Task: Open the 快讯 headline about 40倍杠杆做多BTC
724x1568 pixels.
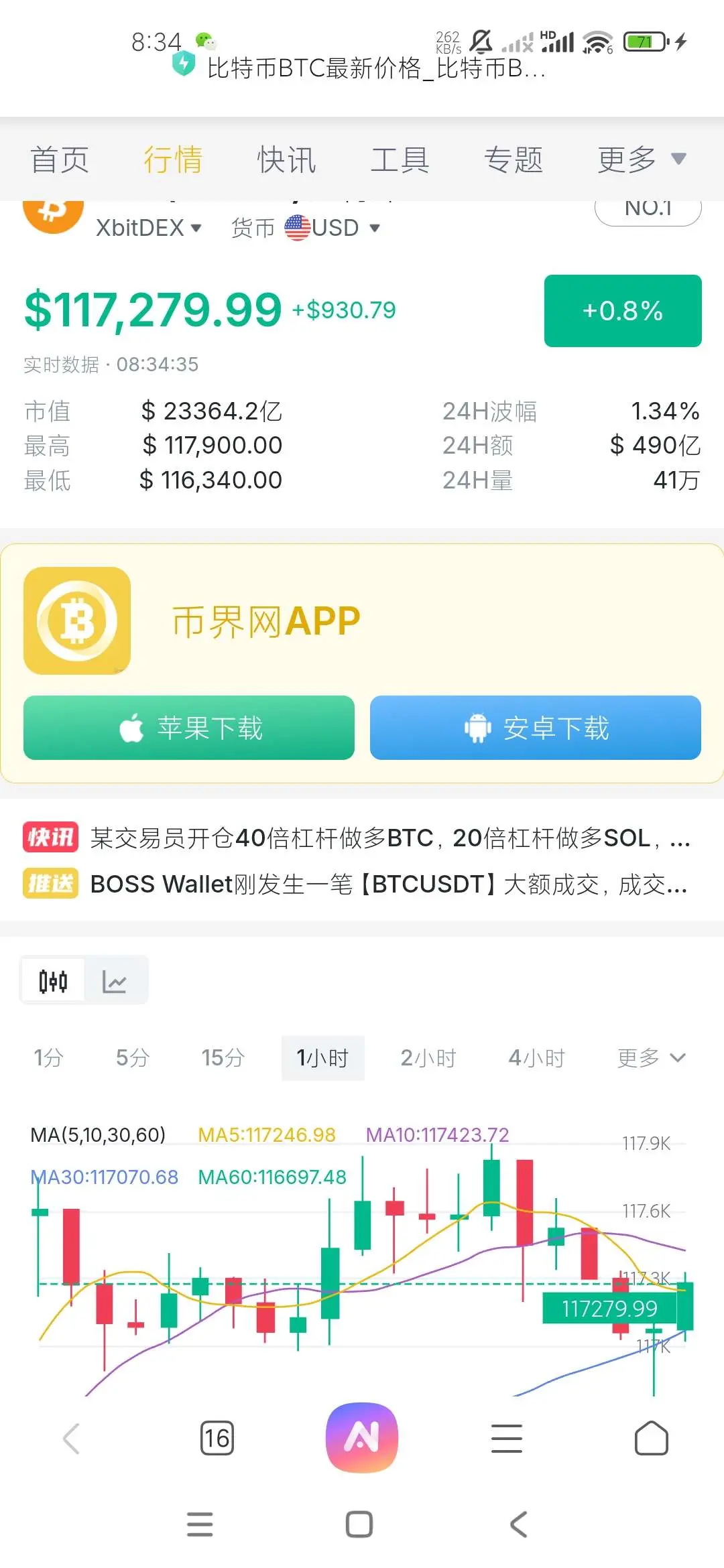Action: (x=389, y=838)
